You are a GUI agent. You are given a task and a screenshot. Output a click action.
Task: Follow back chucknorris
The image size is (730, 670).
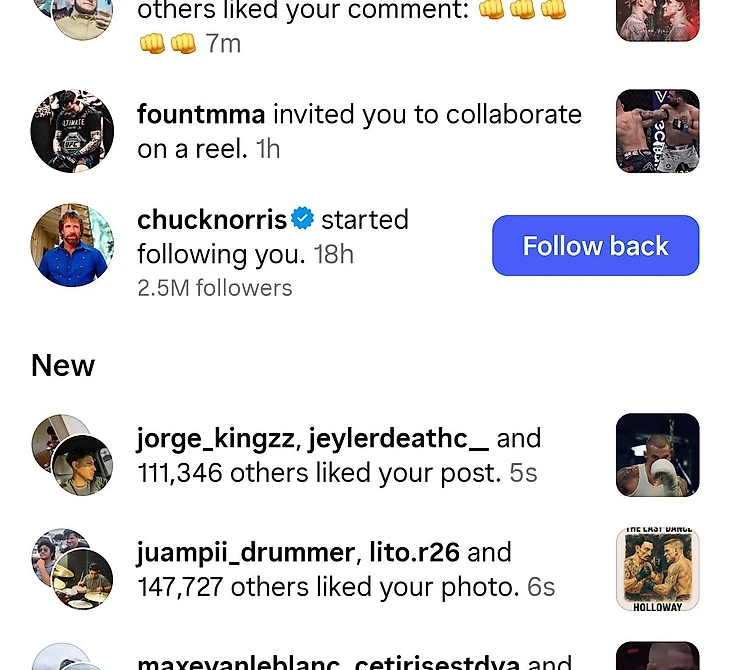[x=595, y=246]
